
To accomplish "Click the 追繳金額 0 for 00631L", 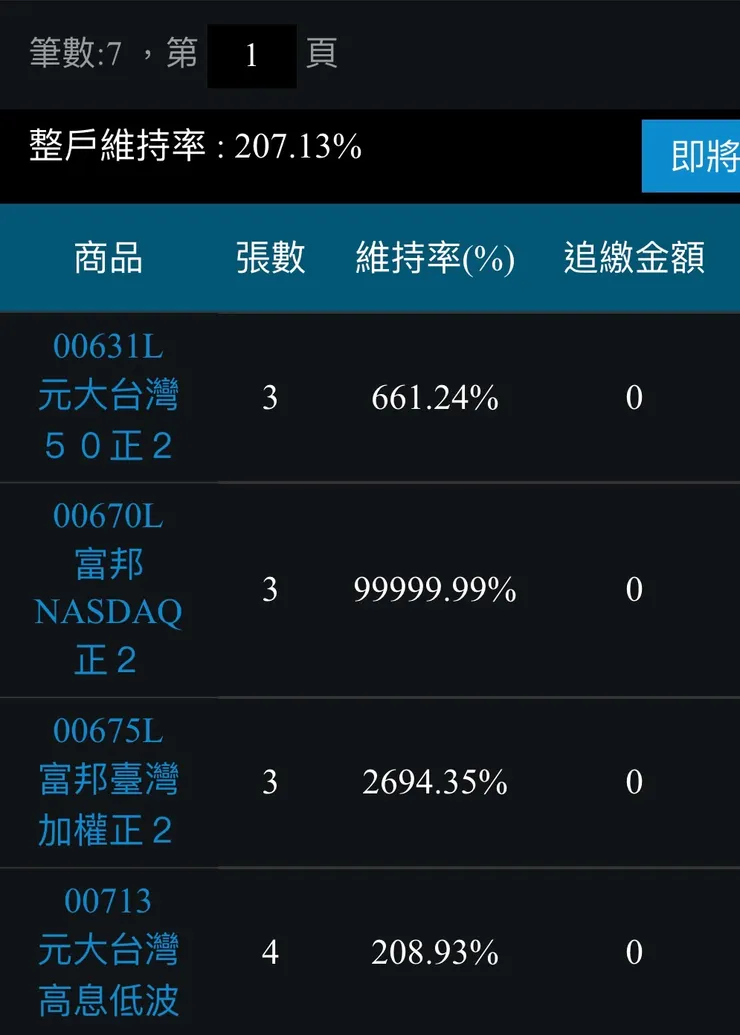I will pyautogui.click(x=634, y=398).
